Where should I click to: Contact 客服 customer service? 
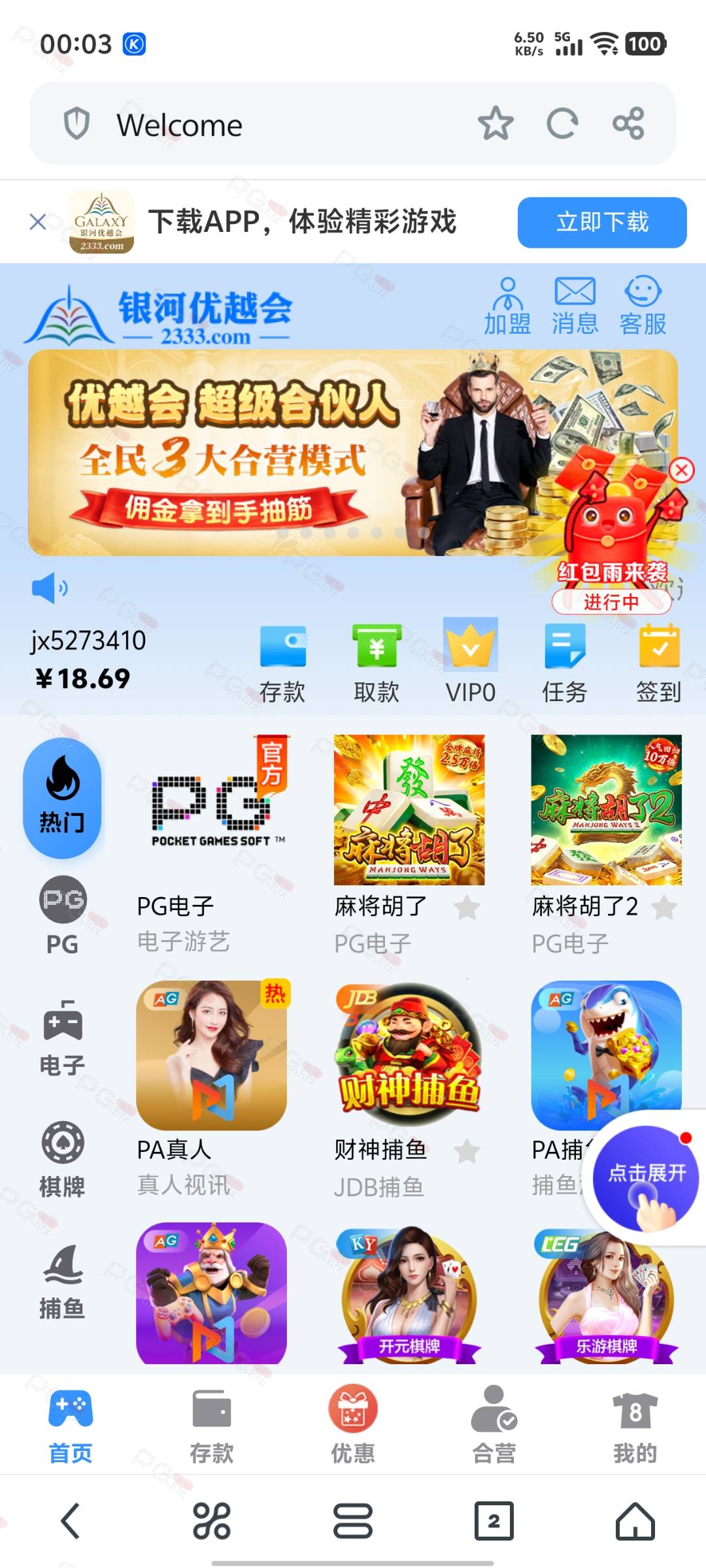click(643, 306)
